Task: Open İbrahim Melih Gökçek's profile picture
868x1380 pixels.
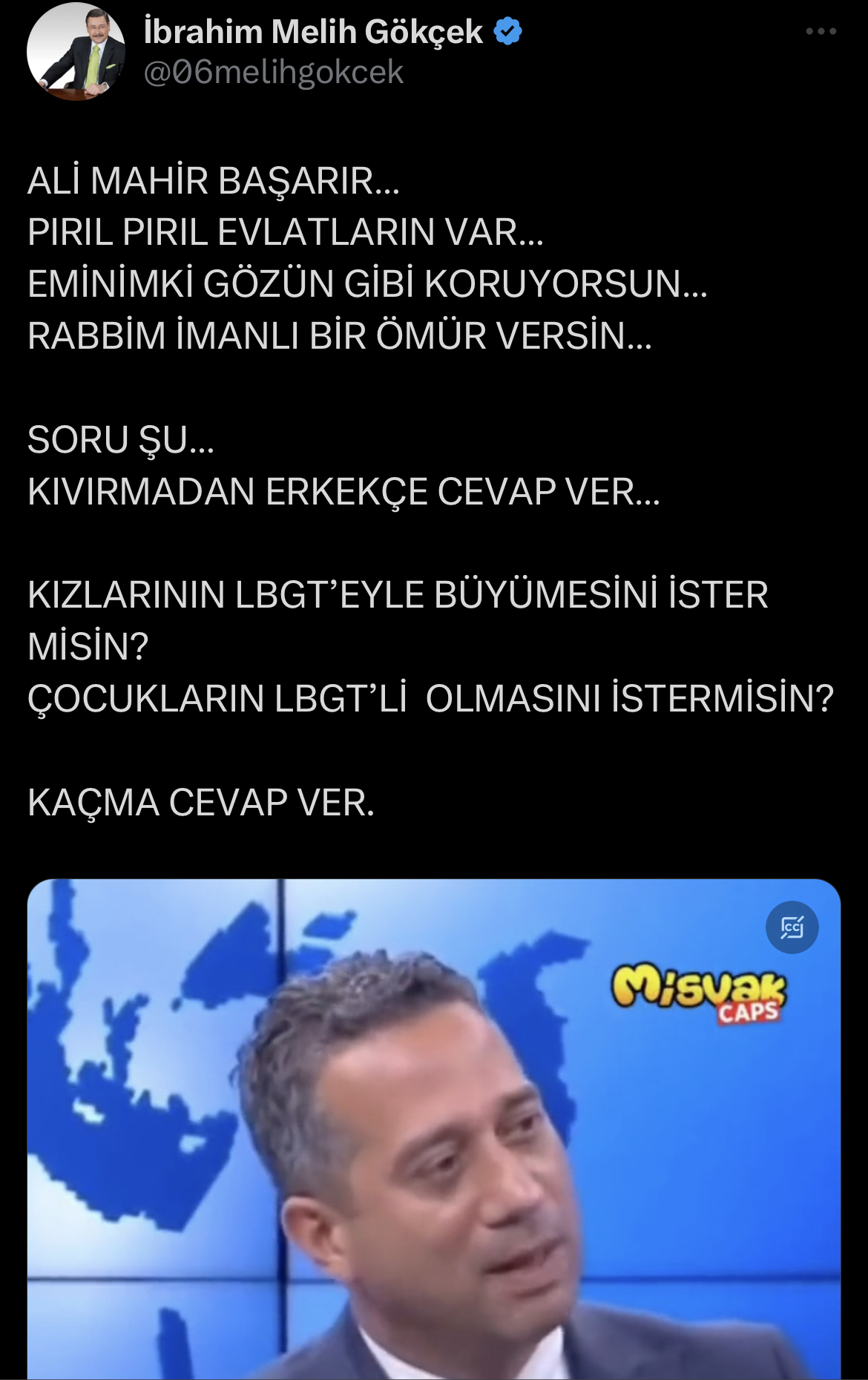Action: click(76, 52)
